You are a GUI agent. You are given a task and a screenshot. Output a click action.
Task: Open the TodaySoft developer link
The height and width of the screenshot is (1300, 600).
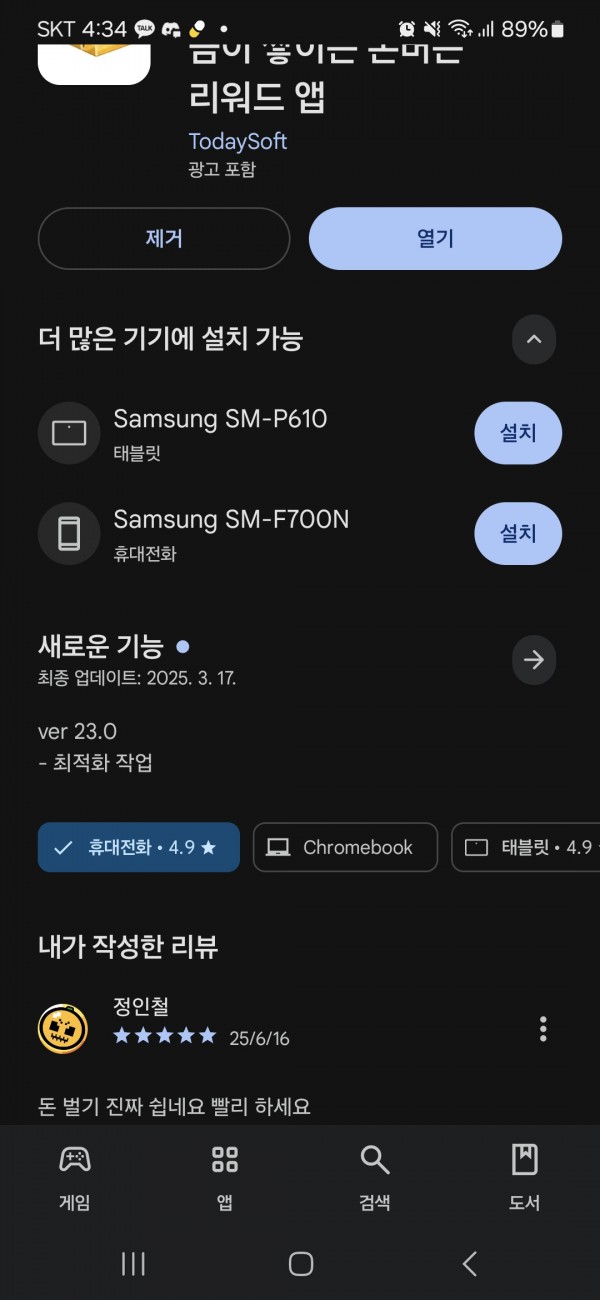click(238, 141)
